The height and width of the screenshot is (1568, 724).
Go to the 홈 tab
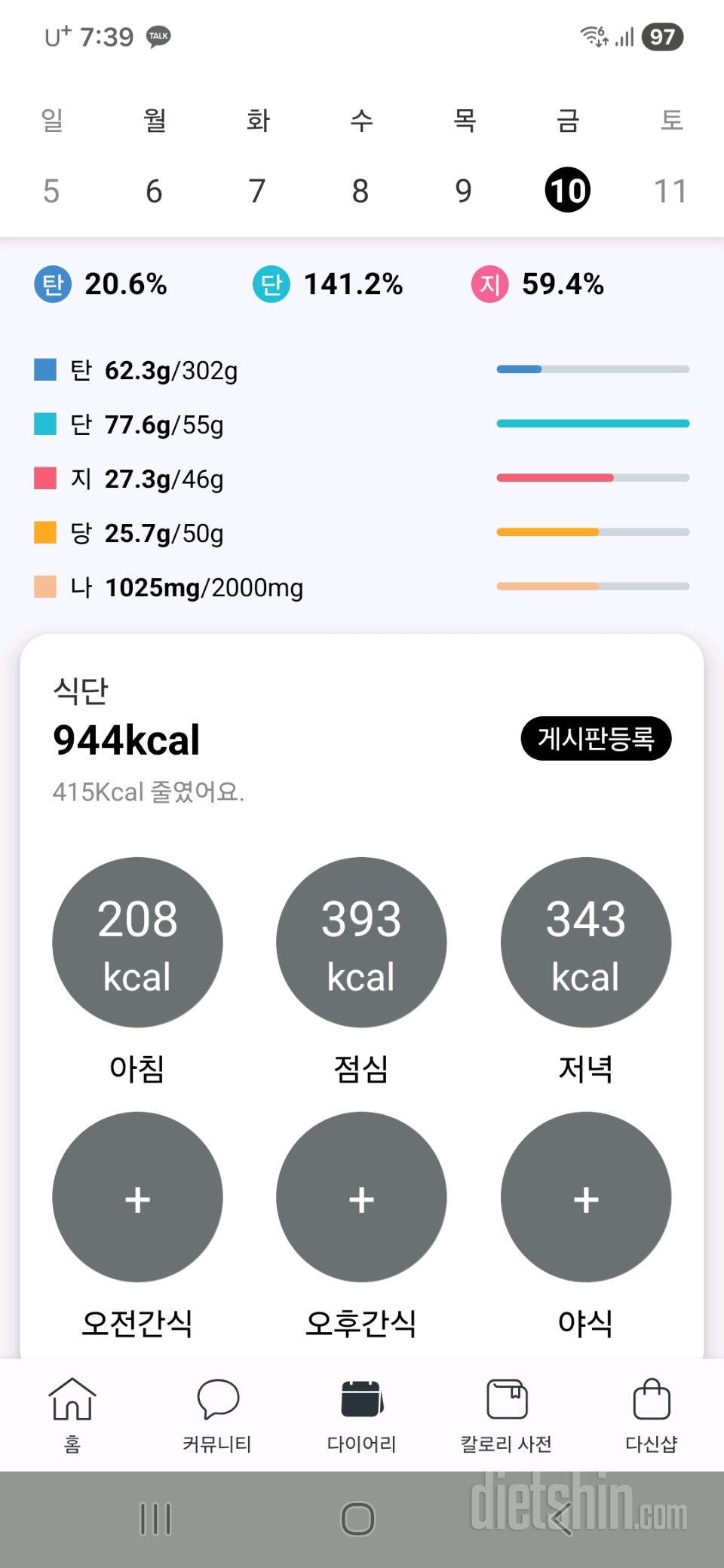pyautogui.click(x=72, y=1414)
